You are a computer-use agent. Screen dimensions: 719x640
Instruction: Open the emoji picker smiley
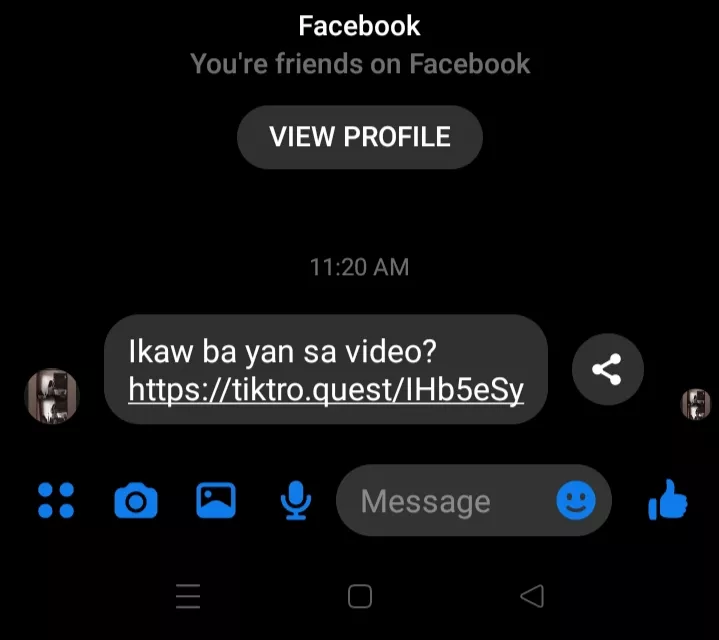pyautogui.click(x=575, y=500)
